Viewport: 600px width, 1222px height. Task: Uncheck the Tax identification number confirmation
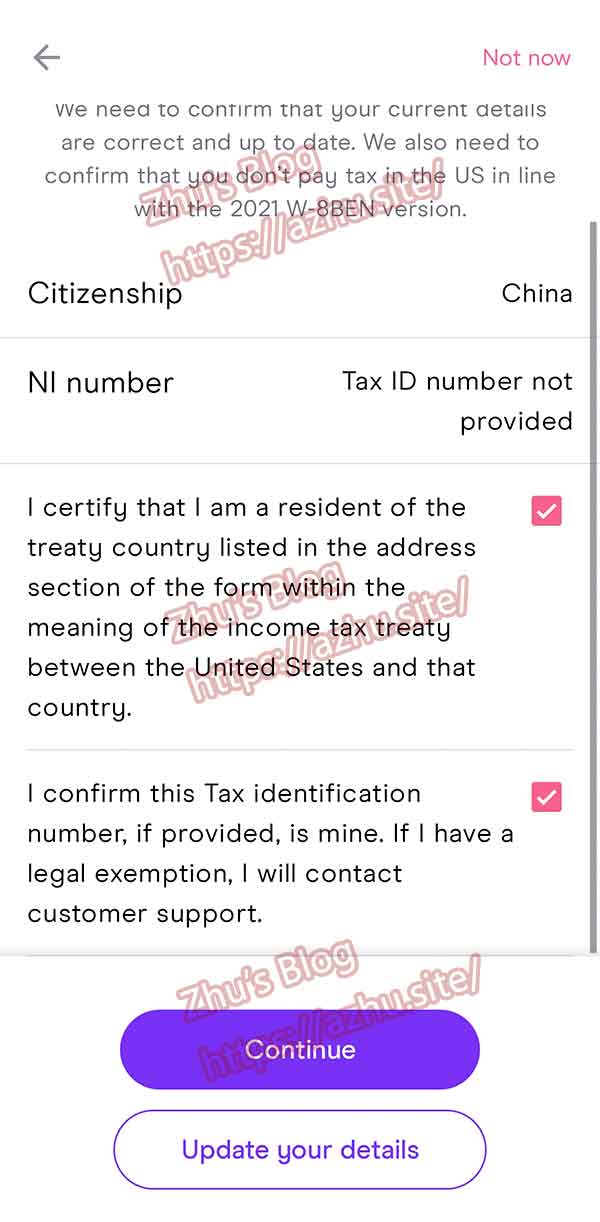(x=547, y=797)
